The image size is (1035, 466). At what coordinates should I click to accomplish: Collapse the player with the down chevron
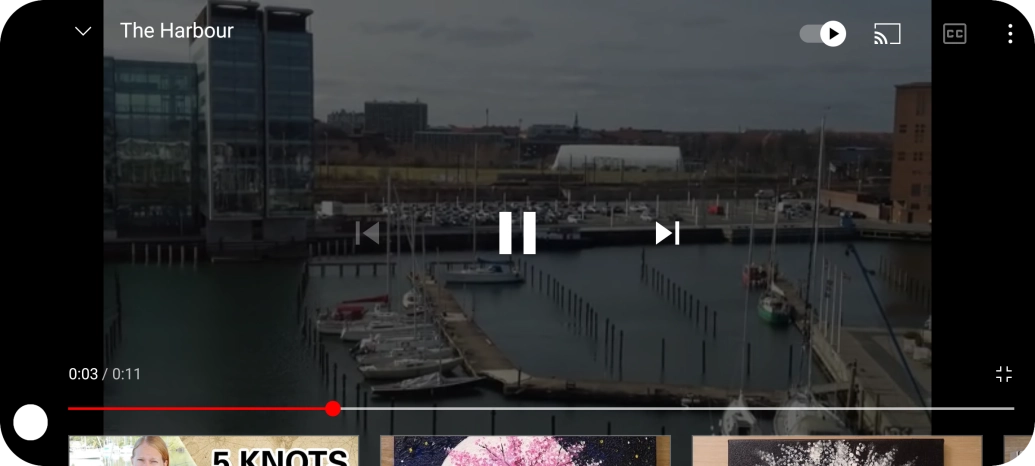coord(83,32)
